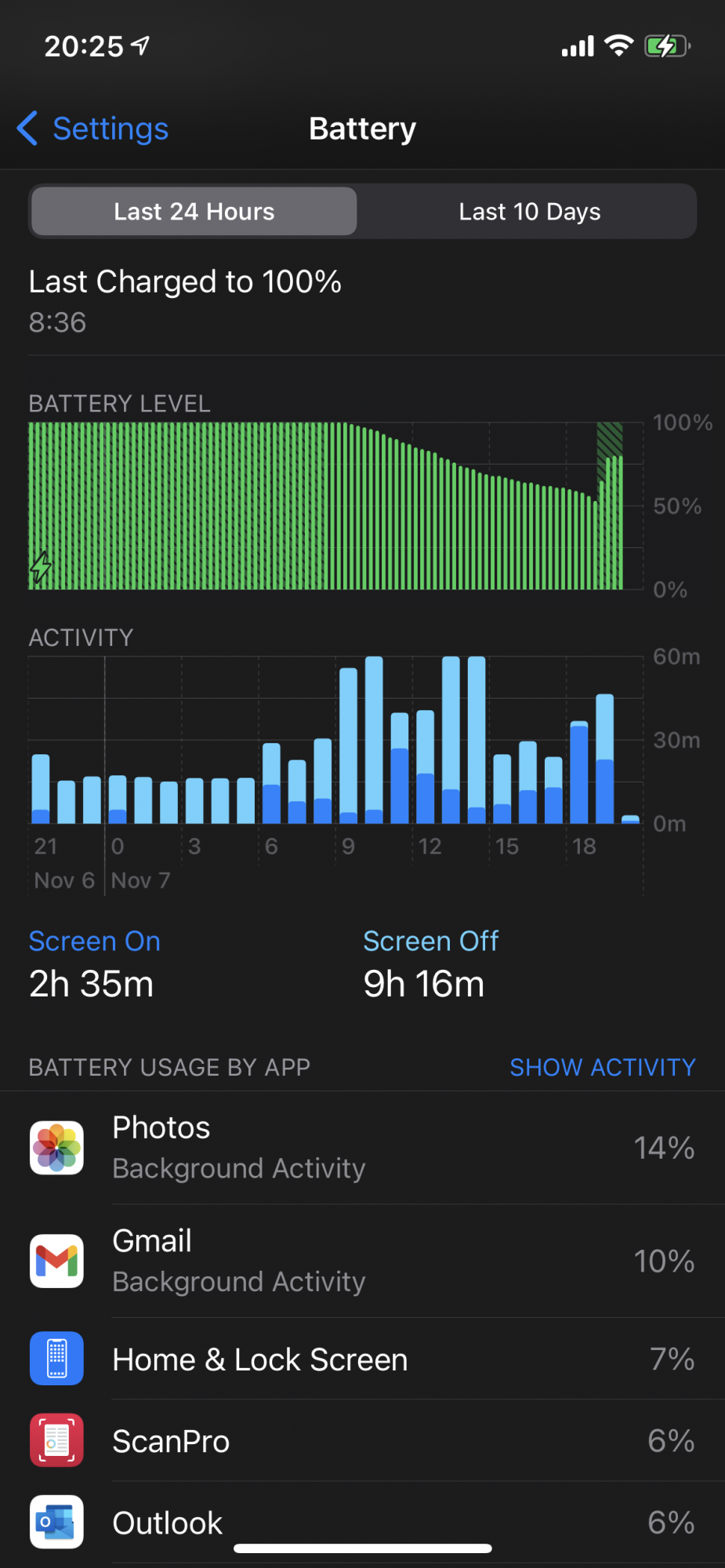Tap Show Activity link
725x1568 pixels.
(602, 1067)
